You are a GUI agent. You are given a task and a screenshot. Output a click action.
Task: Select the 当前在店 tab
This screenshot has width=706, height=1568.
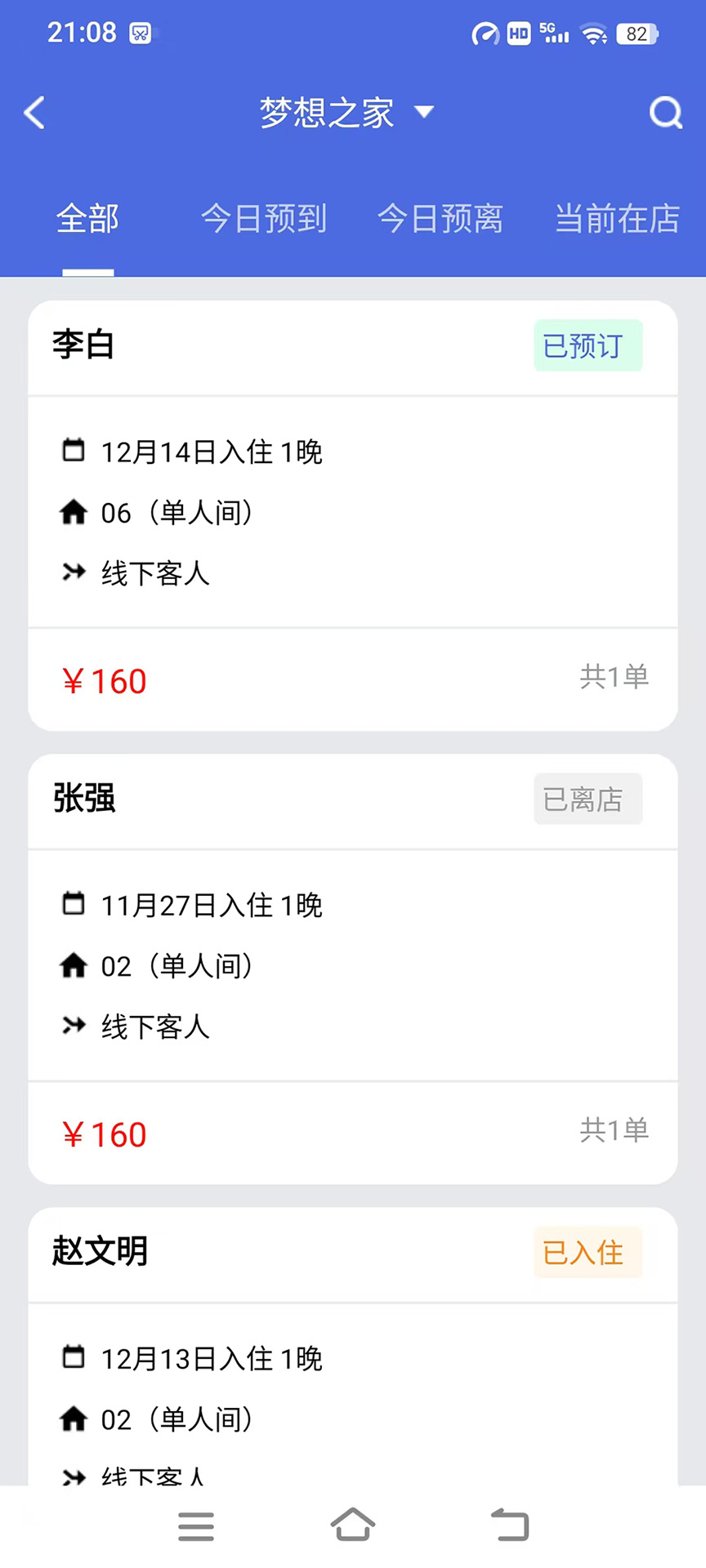click(x=617, y=219)
